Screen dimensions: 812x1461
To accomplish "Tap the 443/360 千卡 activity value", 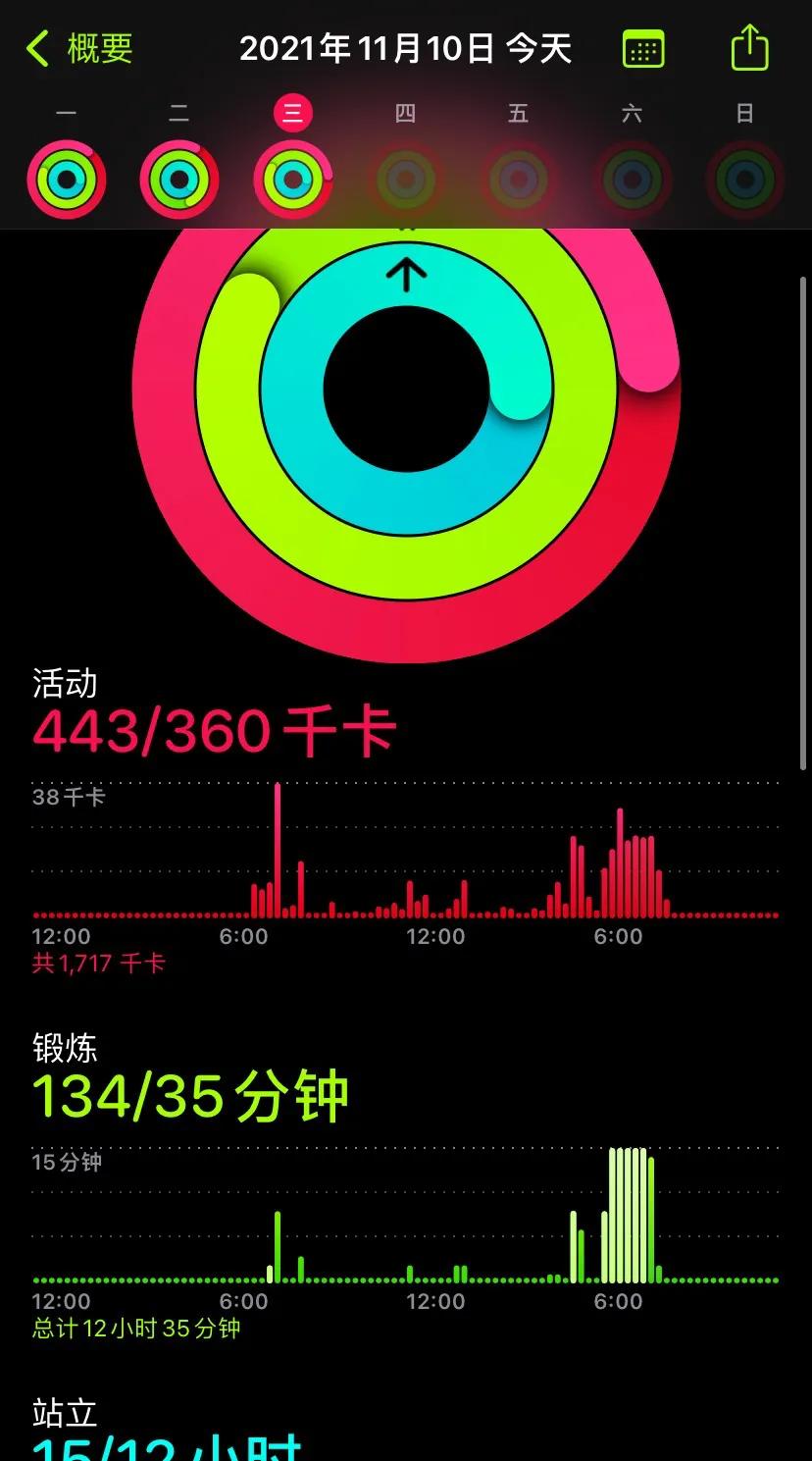I will click(x=212, y=730).
